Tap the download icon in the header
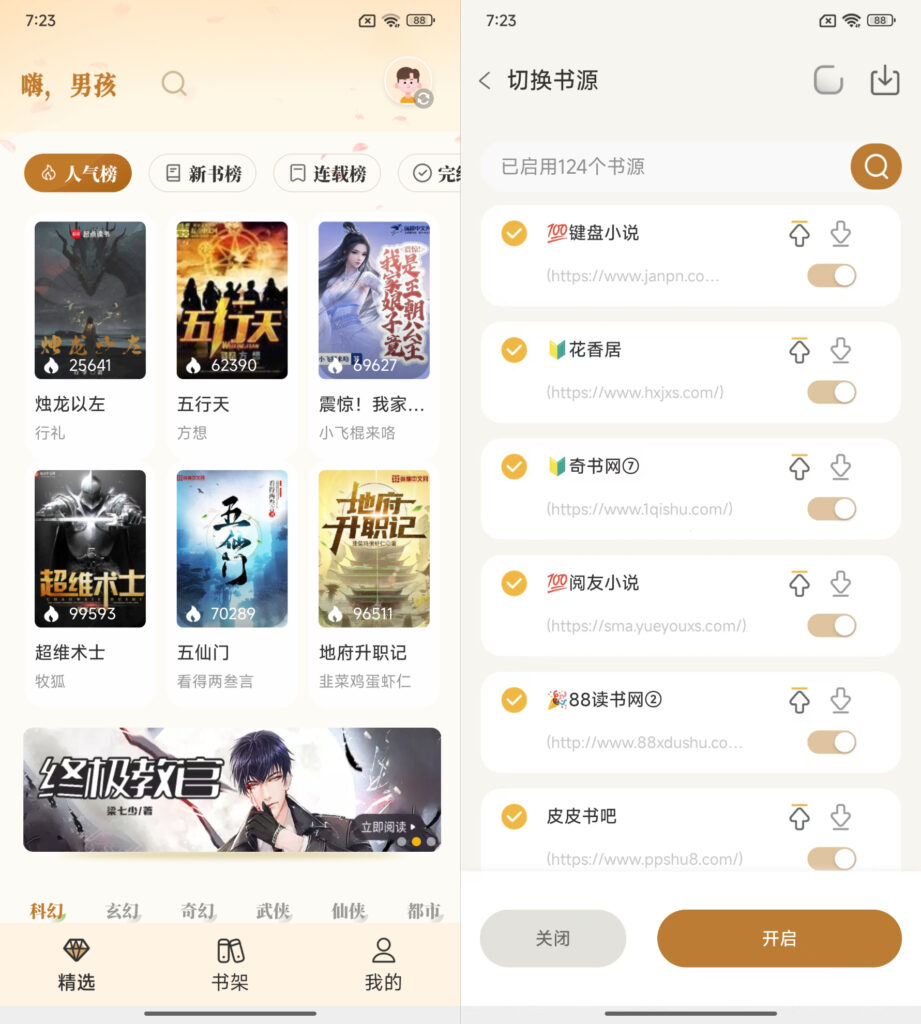The height and width of the screenshot is (1024, 921). coord(885,81)
